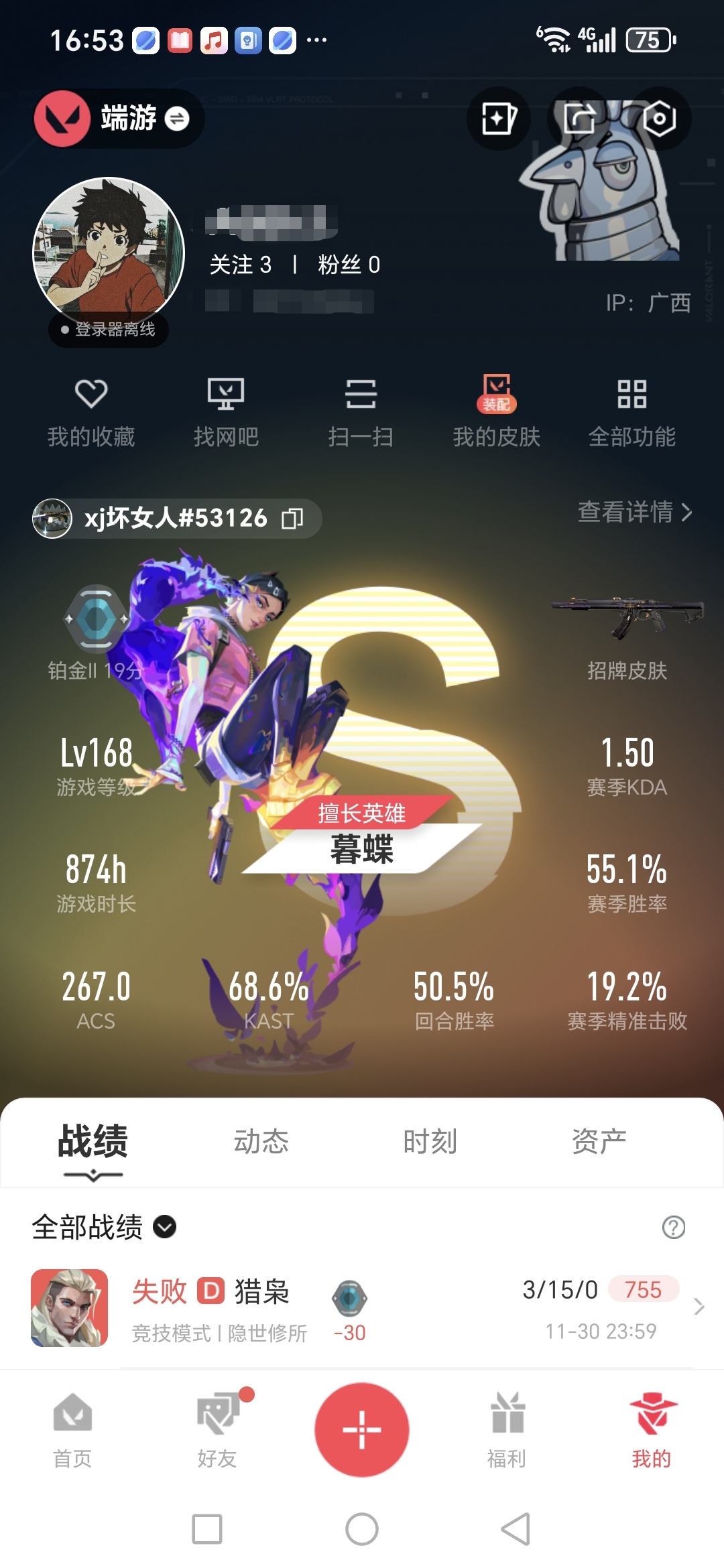The height and width of the screenshot is (1568, 724).
Task: Switch to the 动态 tab
Action: (x=261, y=1141)
